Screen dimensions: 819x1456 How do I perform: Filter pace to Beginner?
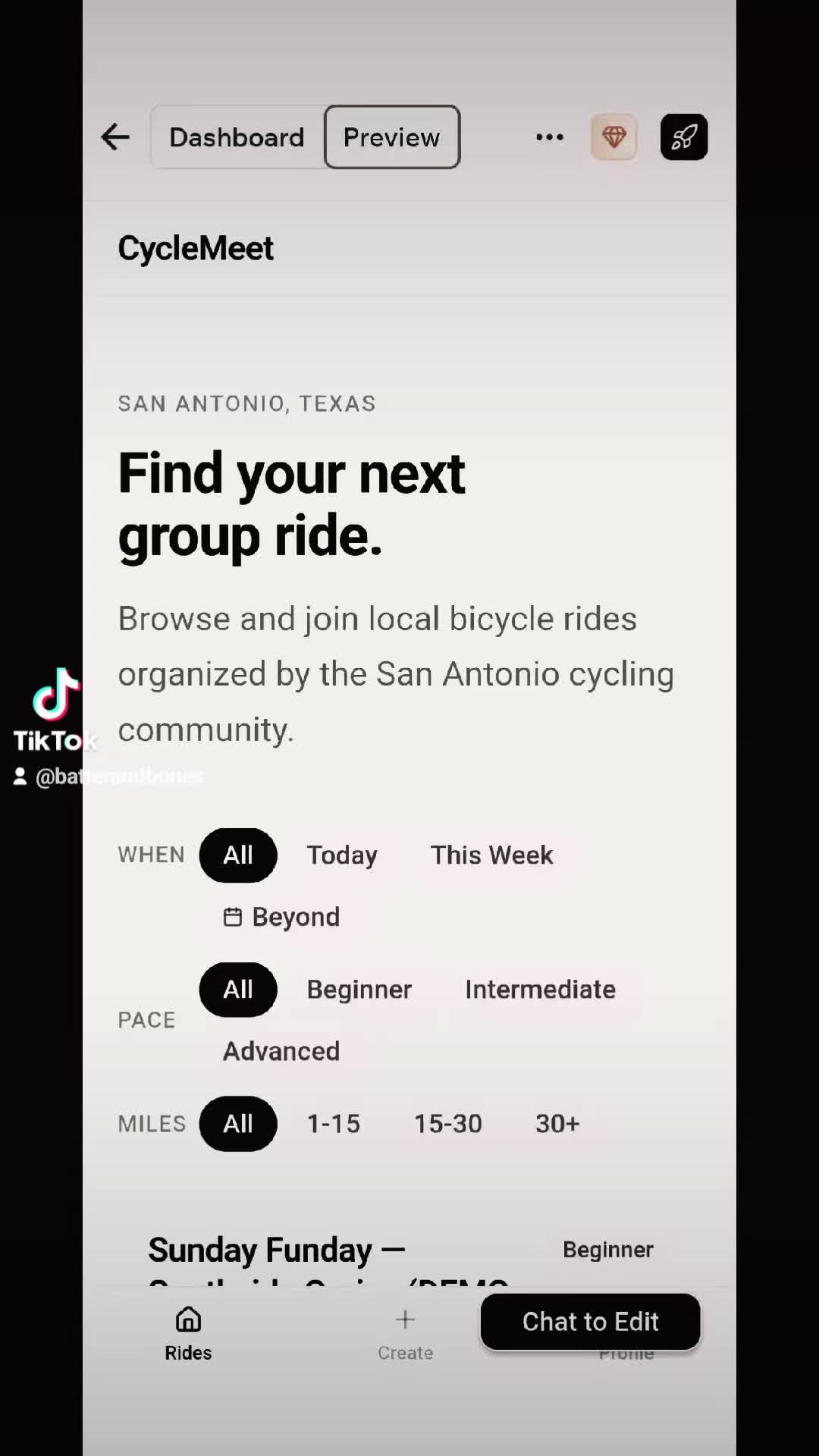(x=359, y=989)
